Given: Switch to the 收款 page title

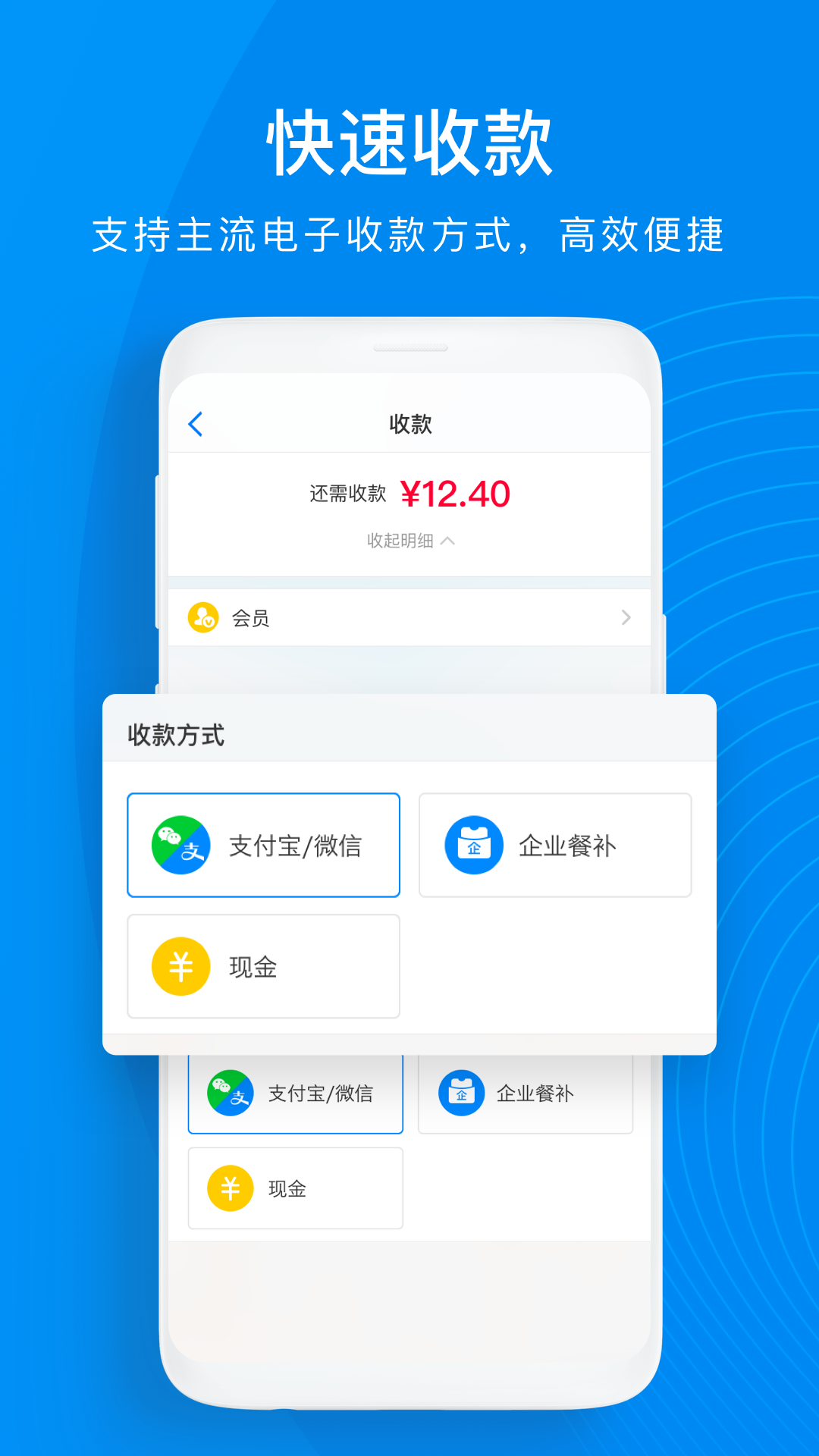Looking at the screenshot, I should (410, 423).
